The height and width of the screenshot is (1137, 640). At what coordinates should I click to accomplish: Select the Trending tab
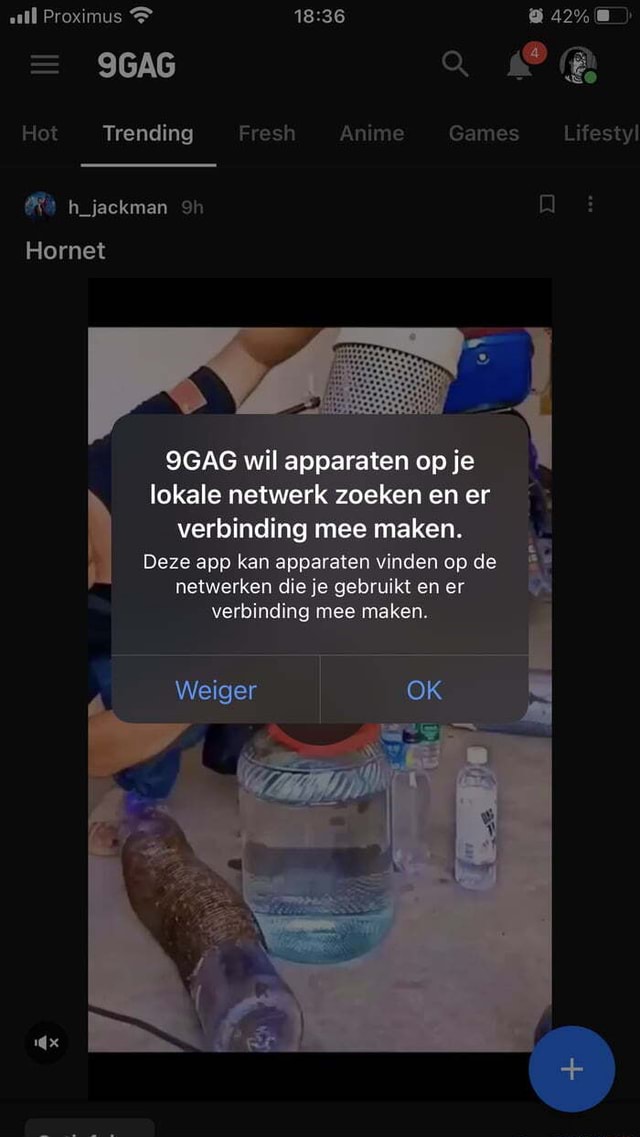click(148, 133)
